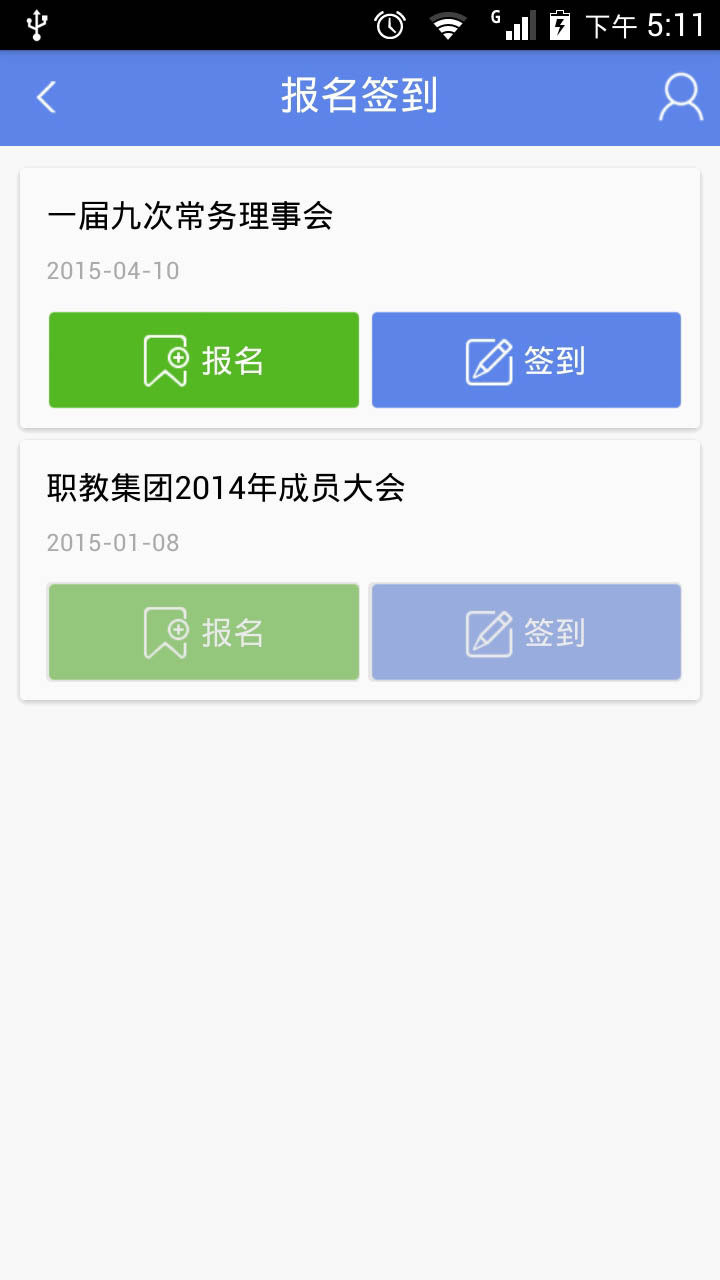Open the 一届九次常务理事会 event card
The height and width of the screenshot is (1280, 720).
(x=190, y=217)
